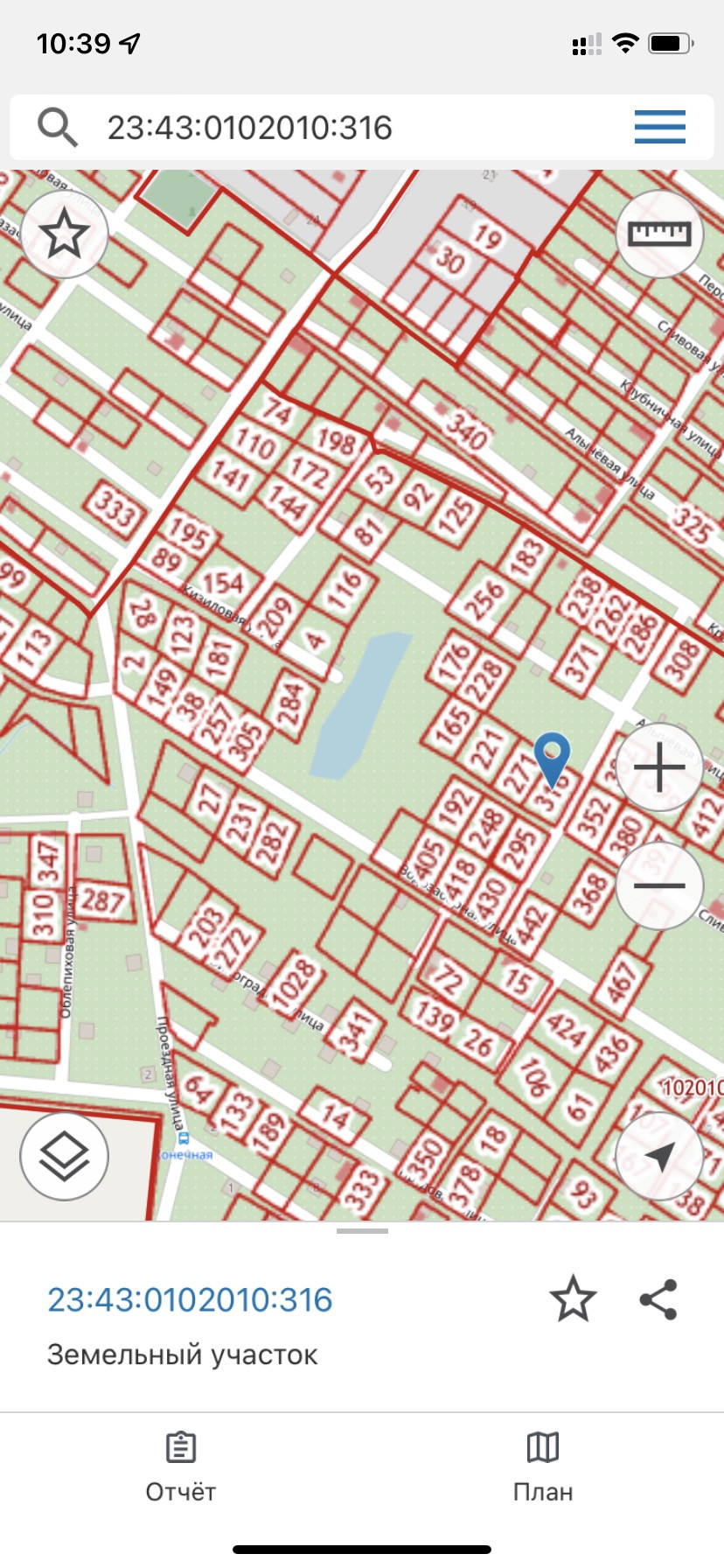Open the map layers selector
Viewport: 724px width, 1568px height.
[64, 1157]
